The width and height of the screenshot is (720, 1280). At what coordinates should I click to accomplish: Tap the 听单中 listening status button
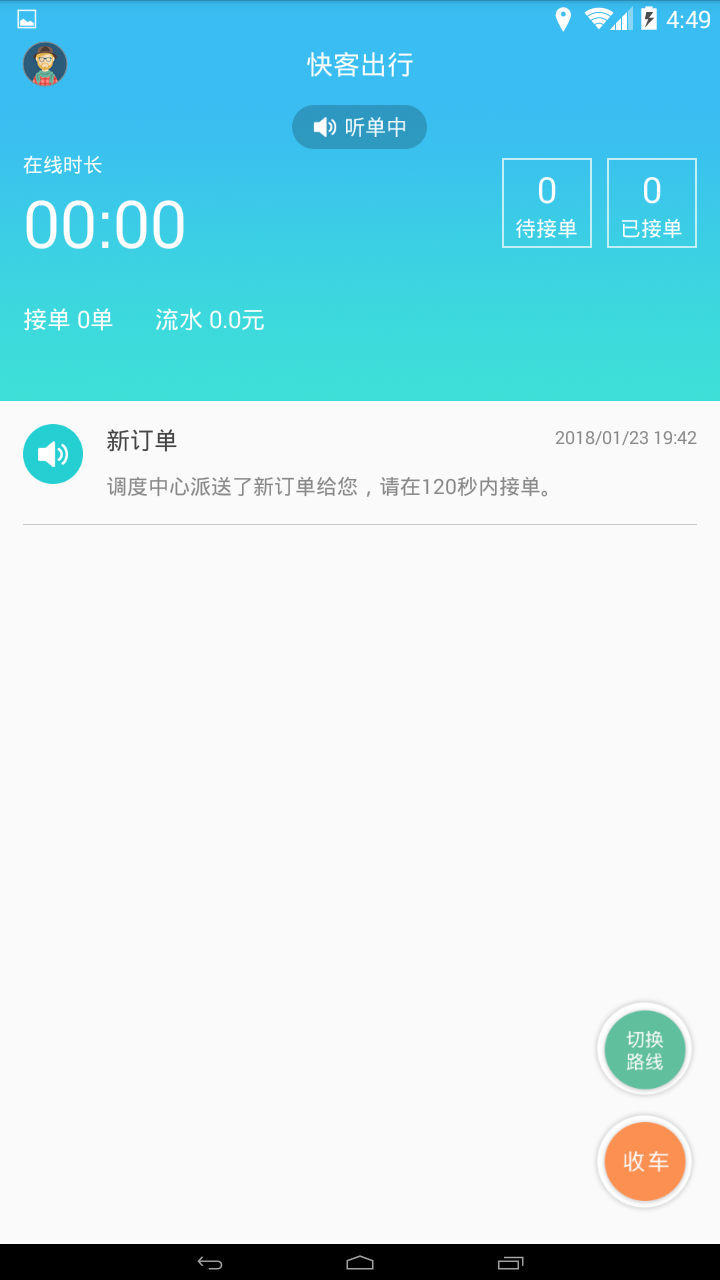[x=359, y=127]
